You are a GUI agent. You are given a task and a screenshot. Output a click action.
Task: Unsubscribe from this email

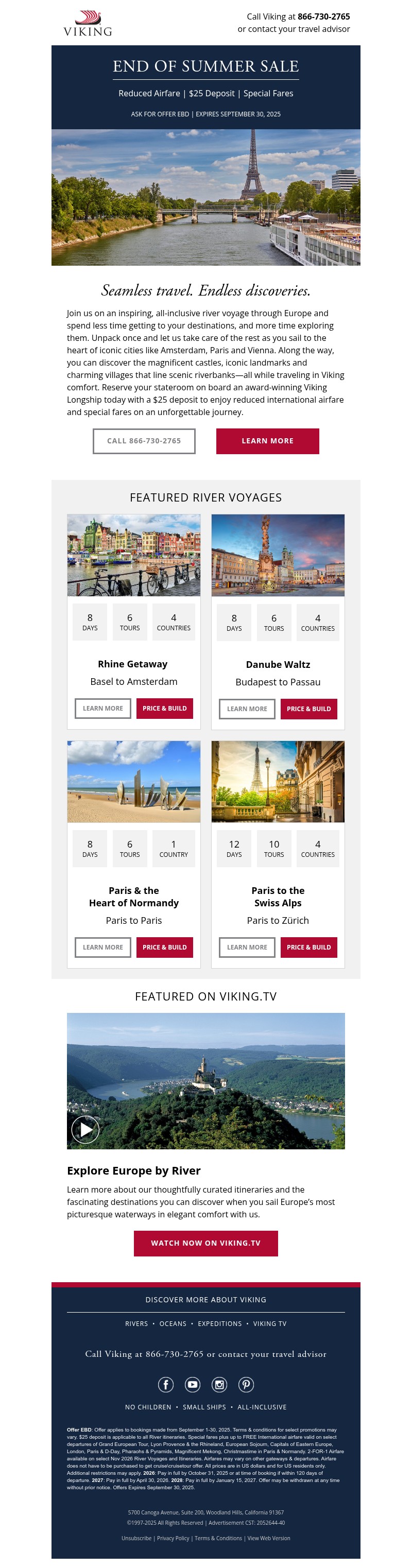point(136,1538)
